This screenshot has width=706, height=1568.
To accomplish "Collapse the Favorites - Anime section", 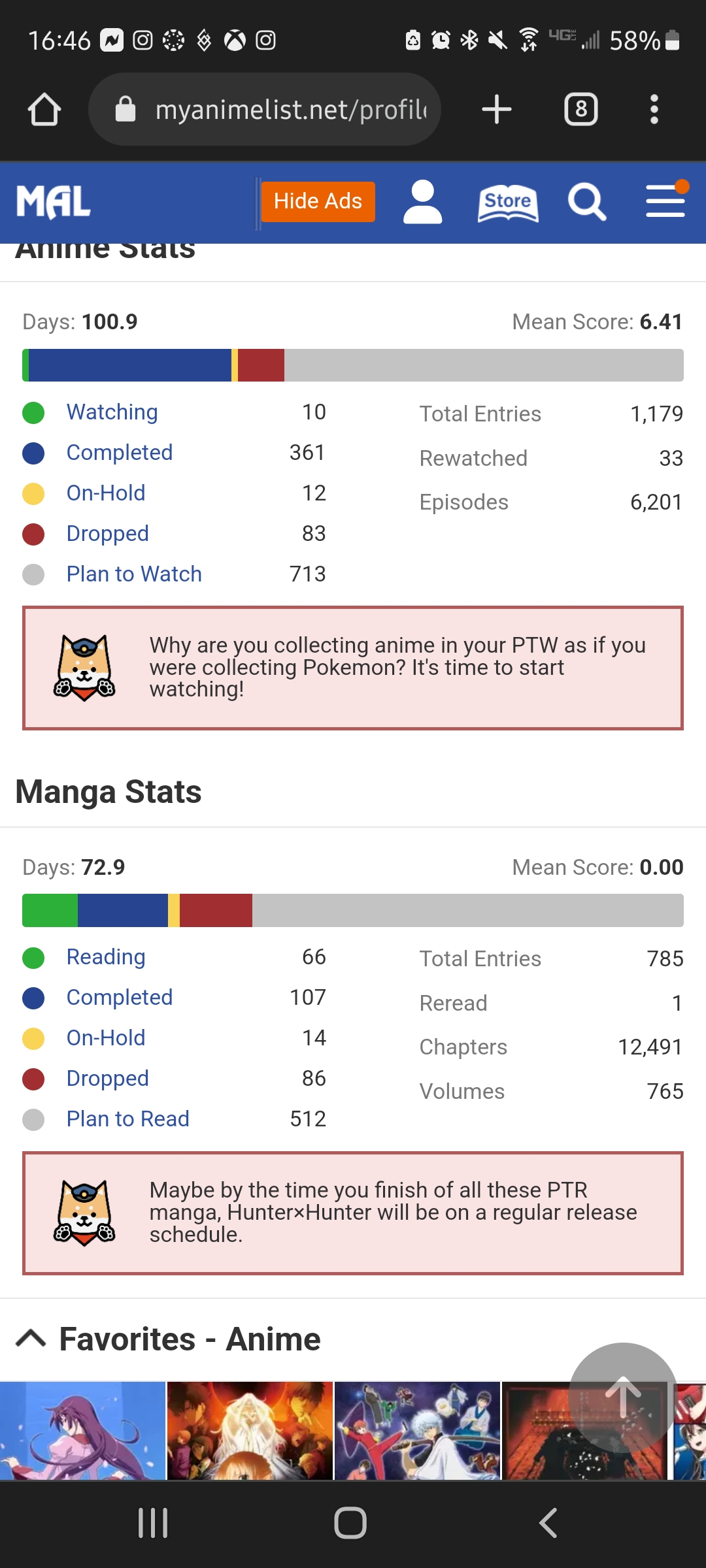I will [31, 1339].
